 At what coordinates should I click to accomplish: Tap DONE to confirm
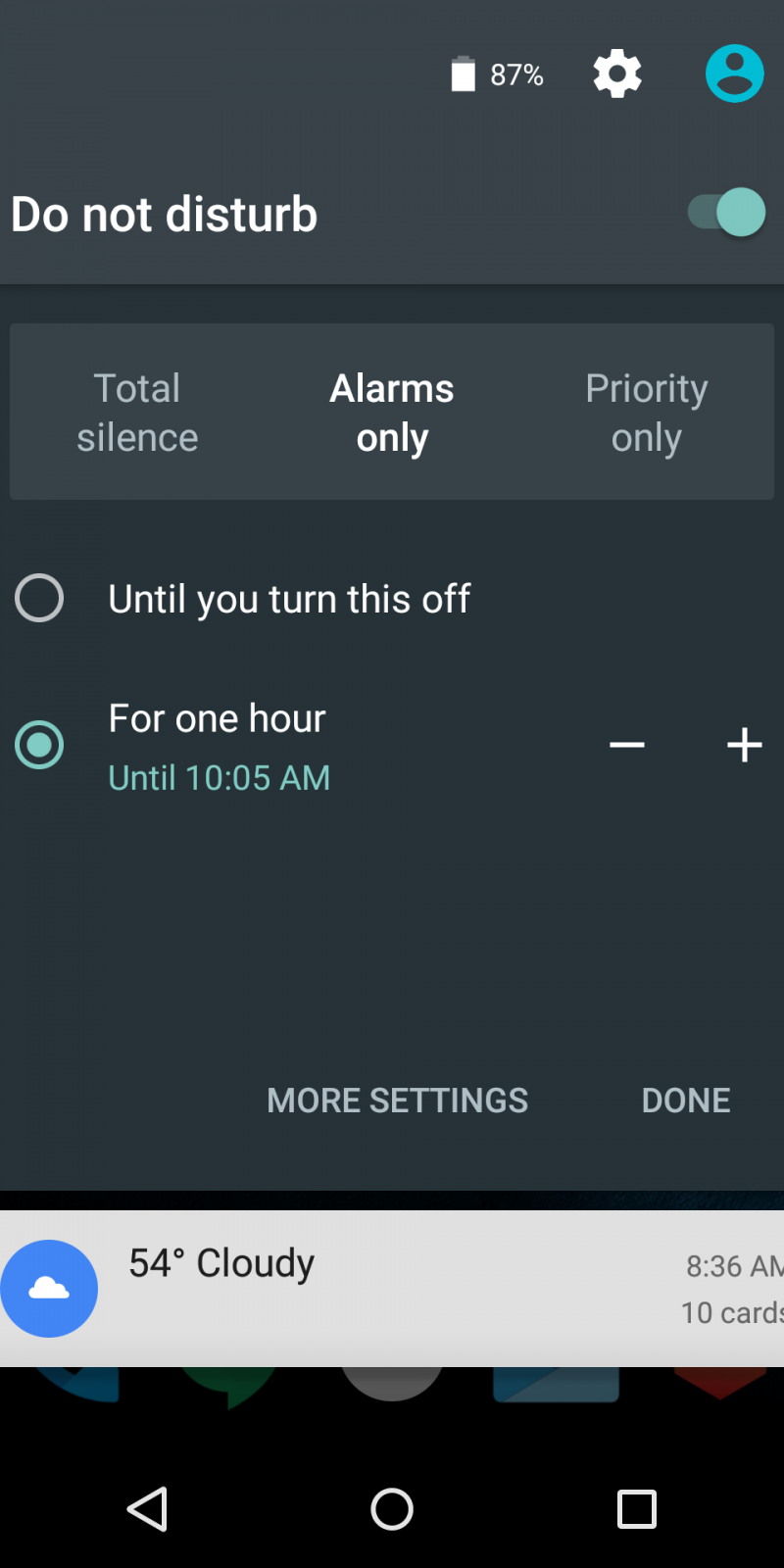coord(685,1101)
